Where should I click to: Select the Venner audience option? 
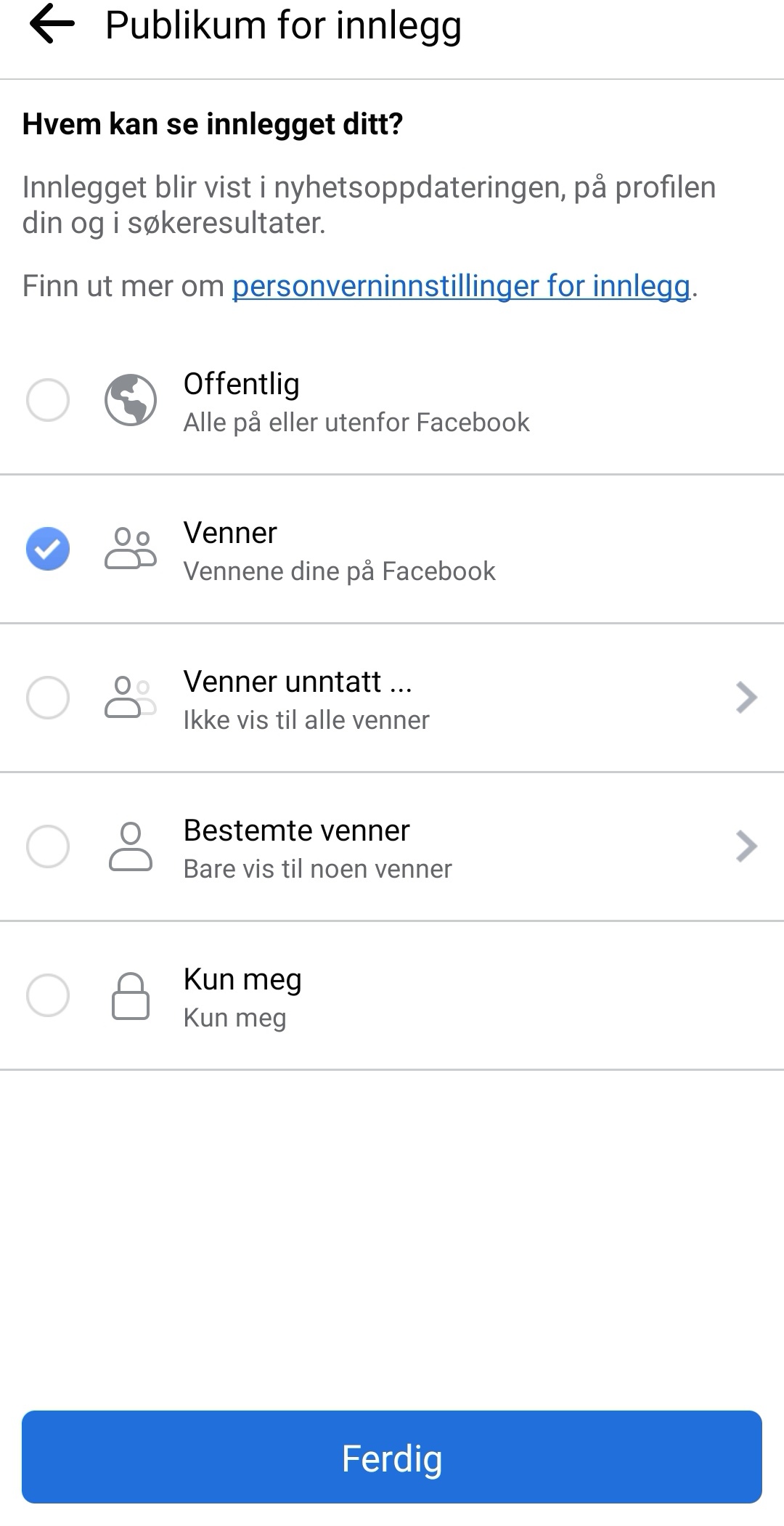coord(392,549)
